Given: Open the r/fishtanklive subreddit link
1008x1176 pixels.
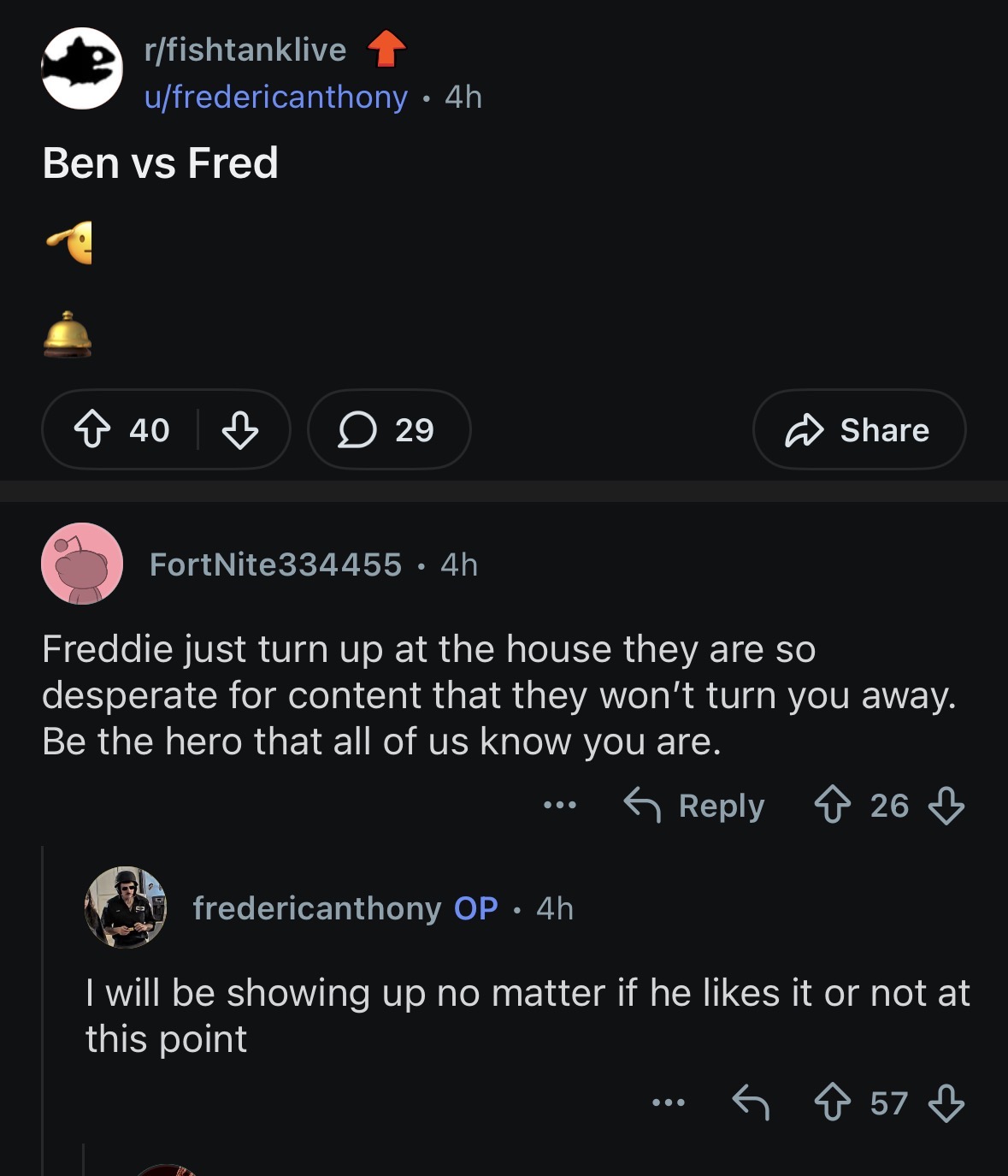Looking at the screenshot, I should [245, 50].
